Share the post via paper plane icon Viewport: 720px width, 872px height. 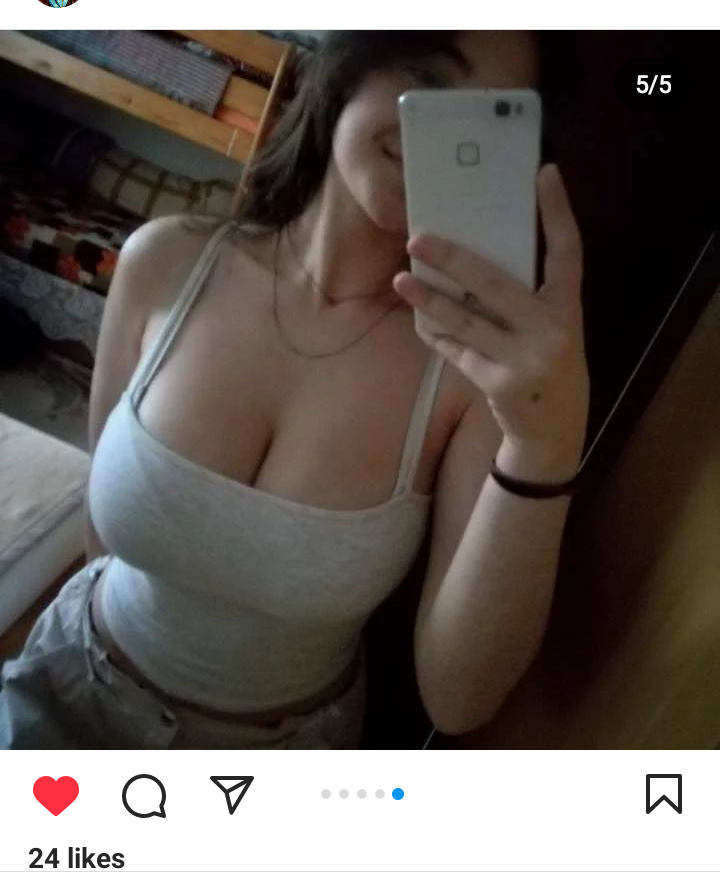232,794
